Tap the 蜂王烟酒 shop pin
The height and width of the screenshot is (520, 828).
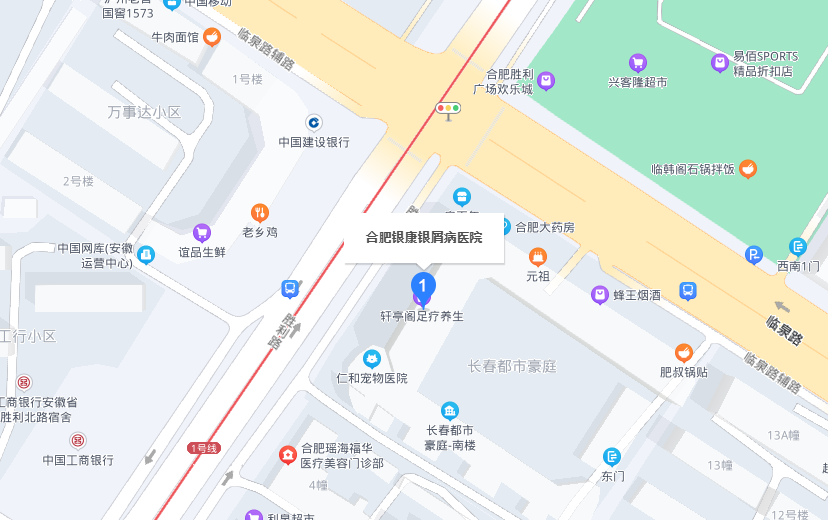pyautogui.click(x=600, y=295)
